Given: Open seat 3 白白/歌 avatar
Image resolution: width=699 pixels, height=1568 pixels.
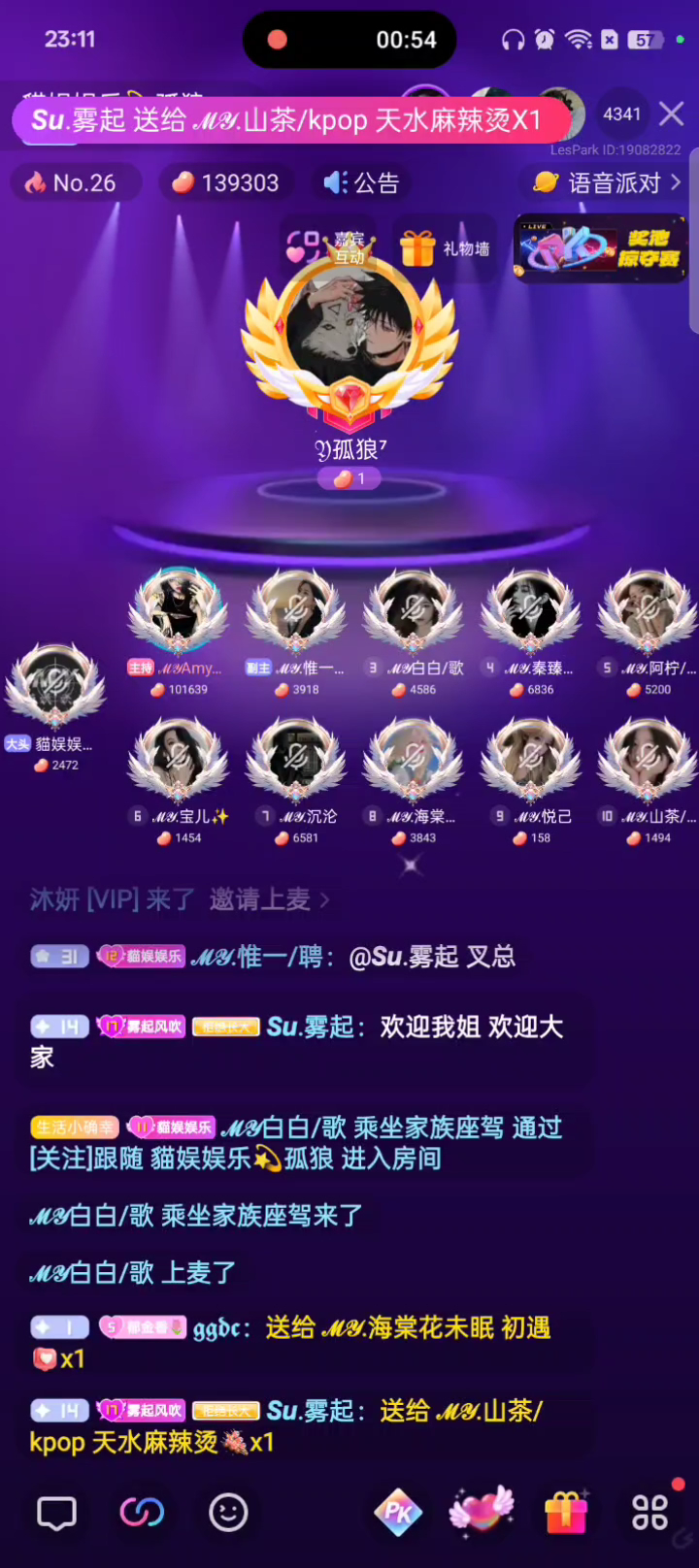Looking at the screenshot, I should [413, 611].
